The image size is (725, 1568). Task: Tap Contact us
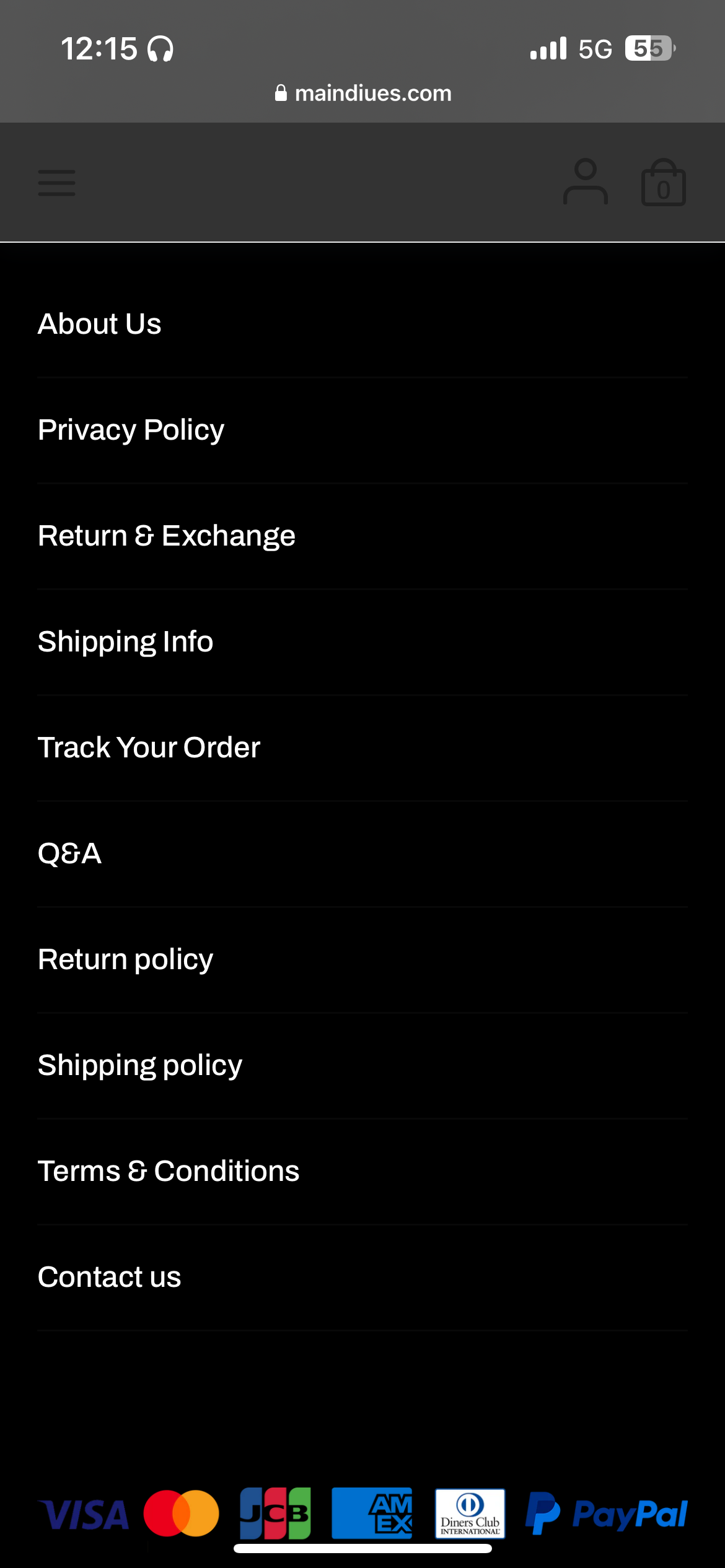(109, 1277)
